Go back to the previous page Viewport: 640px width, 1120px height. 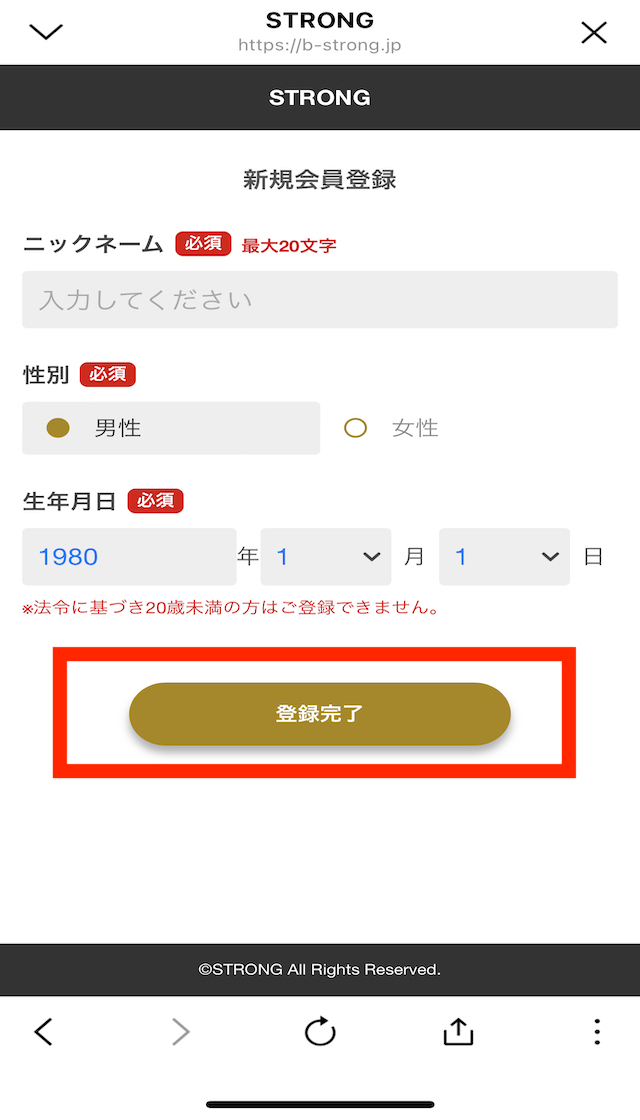pyautogui.click(x=44, y=1031)
